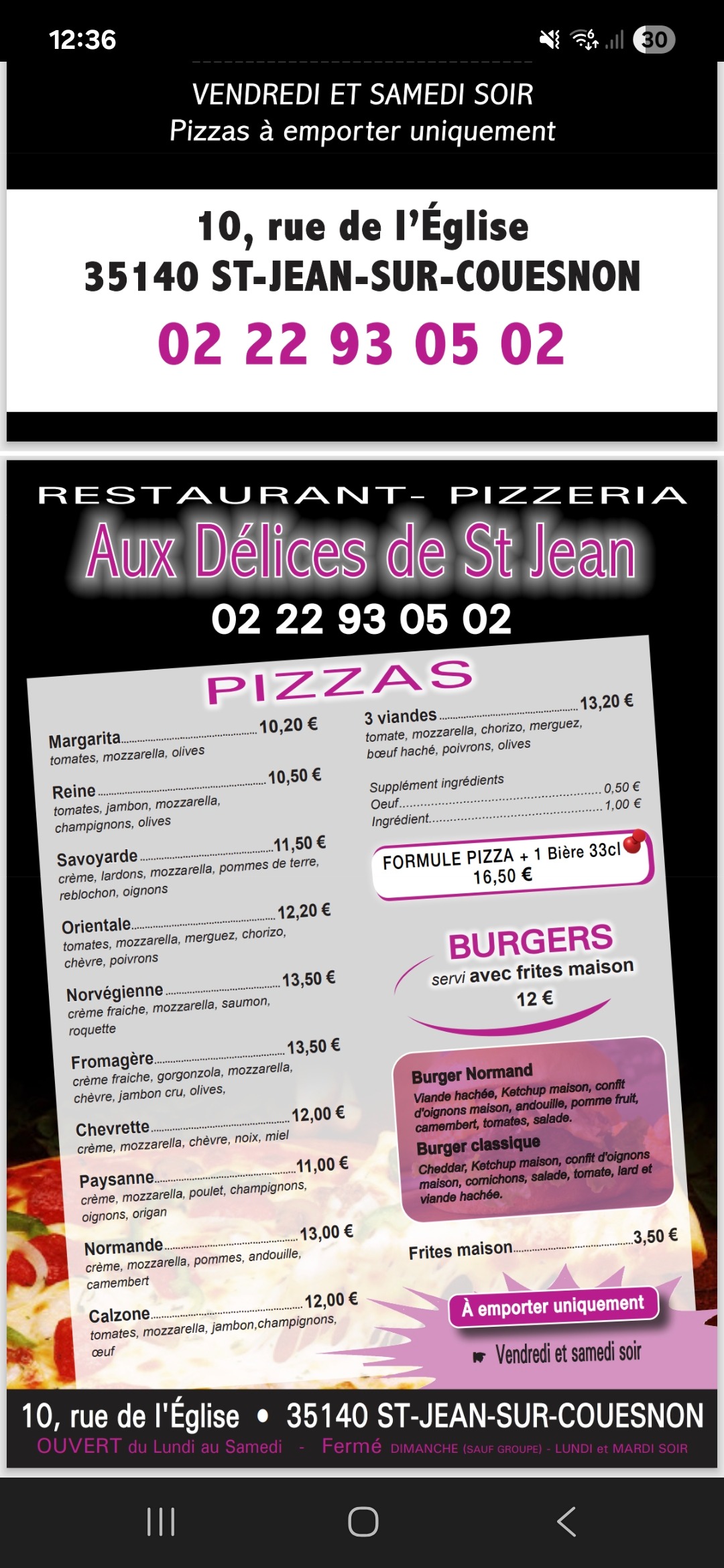Go back using the system back arrow
This screenshot has width=724, height=1568.
(566, 1521)
